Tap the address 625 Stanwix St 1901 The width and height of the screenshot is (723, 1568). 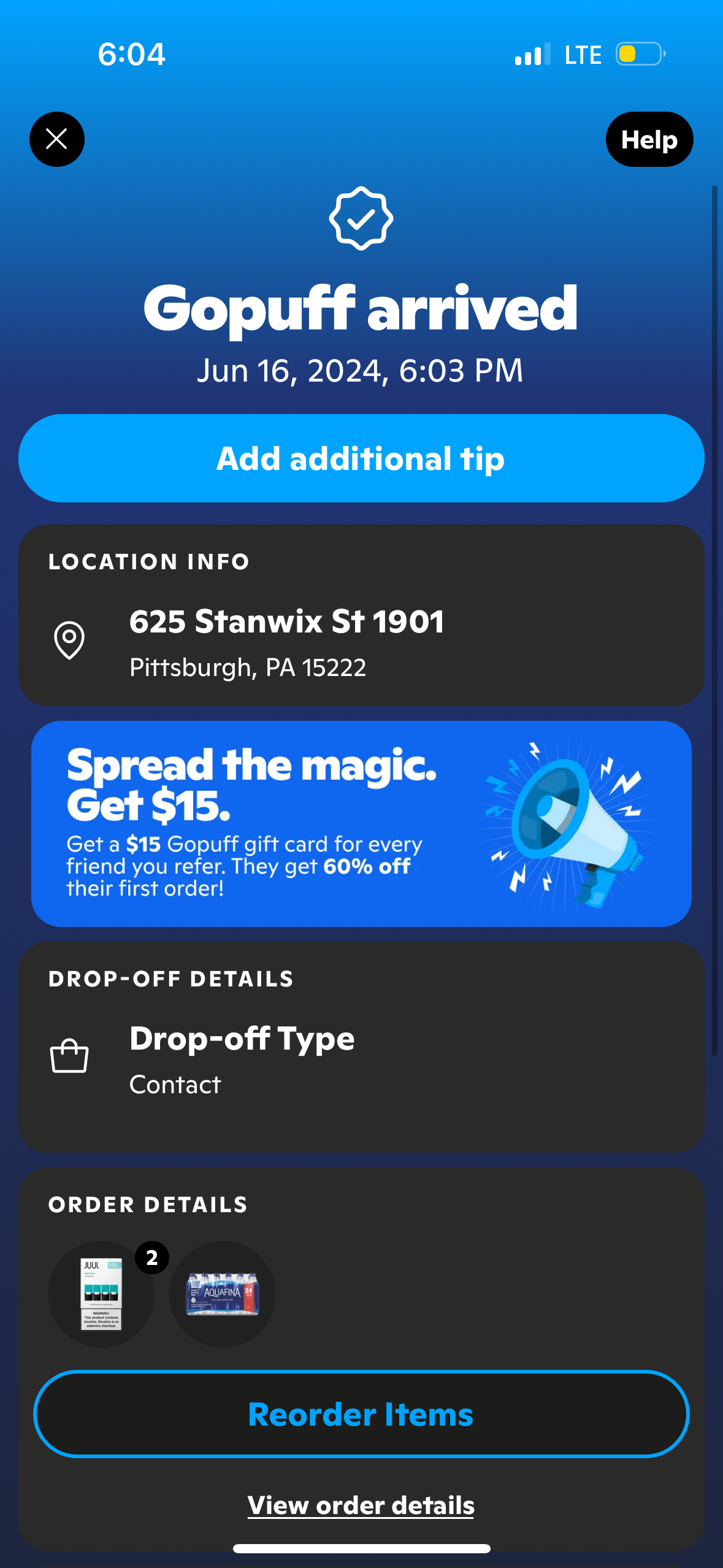tap(288, 621)
